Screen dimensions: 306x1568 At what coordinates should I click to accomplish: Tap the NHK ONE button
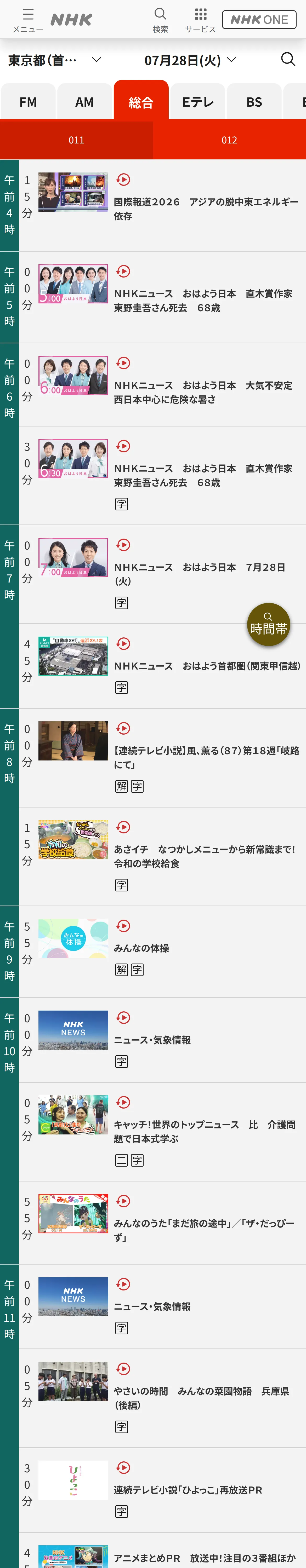pyautogui.click(x=259, y=20)
